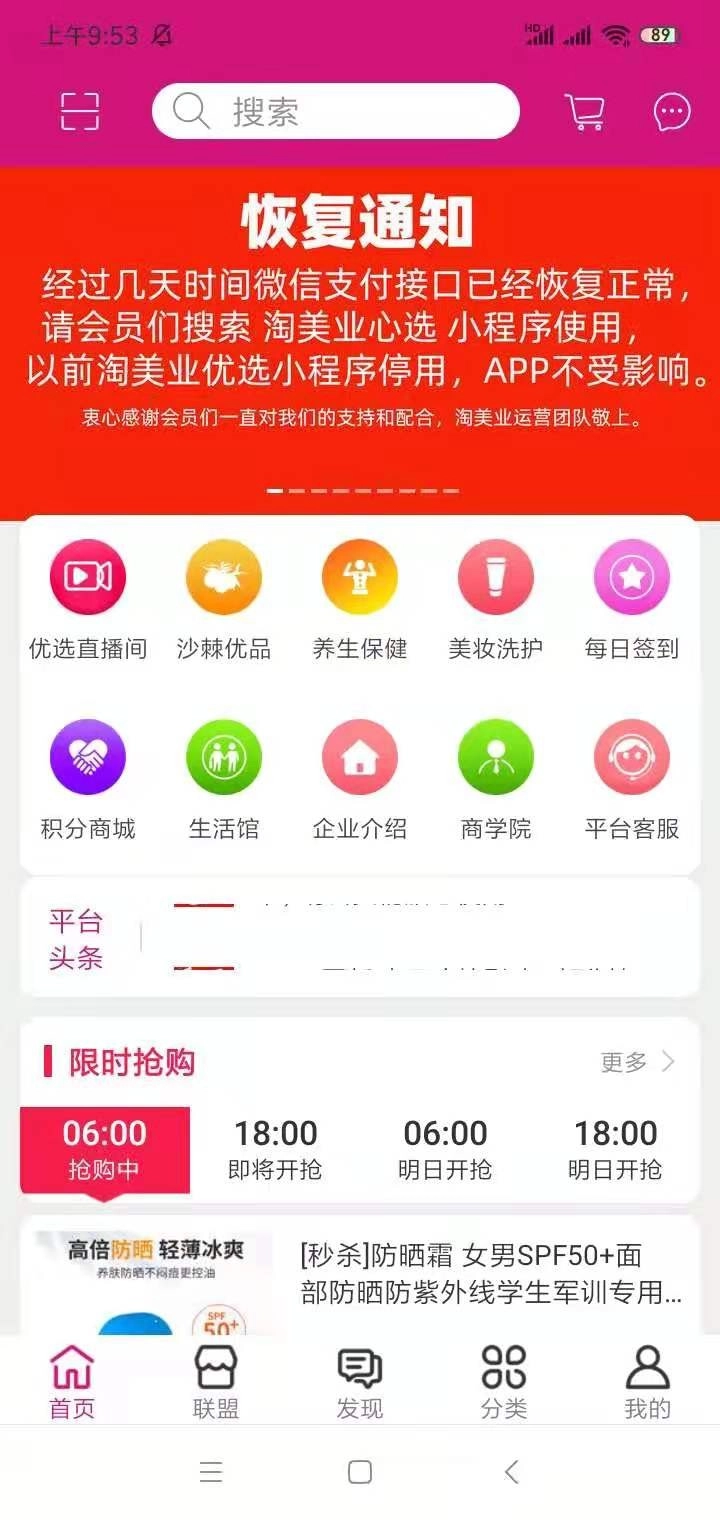The height and width of the screenshot is (1520, 720).
Task: Contact 平台客服 customer service
Action: (x=632, y=757)
